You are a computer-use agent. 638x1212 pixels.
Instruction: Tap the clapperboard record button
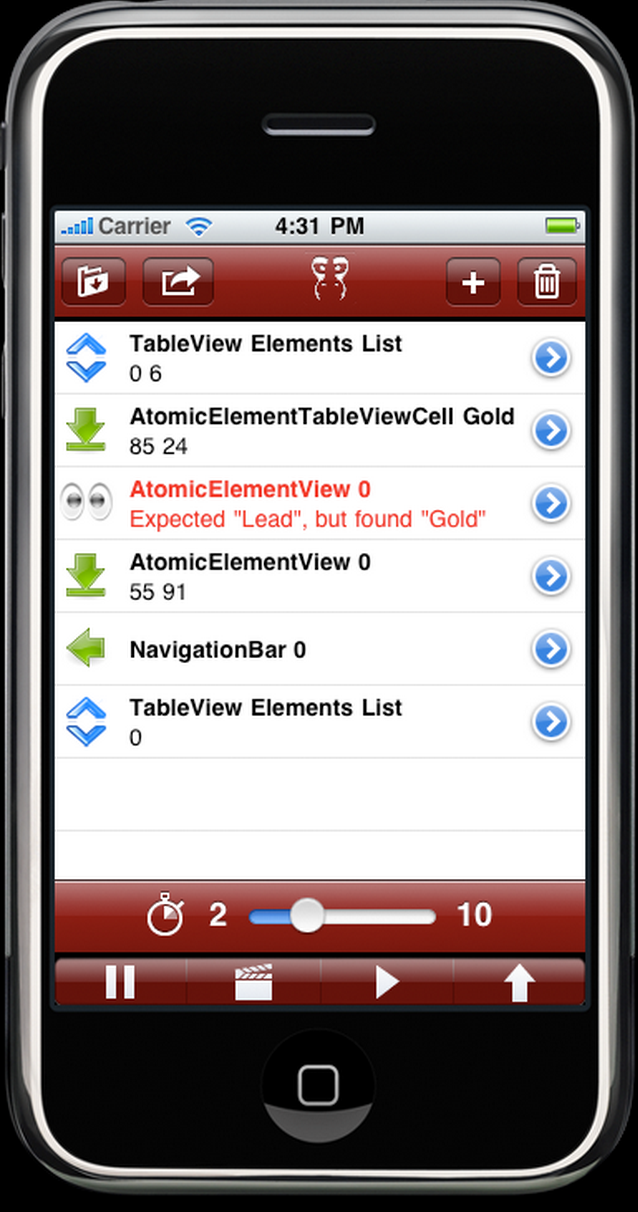point(253,982)
